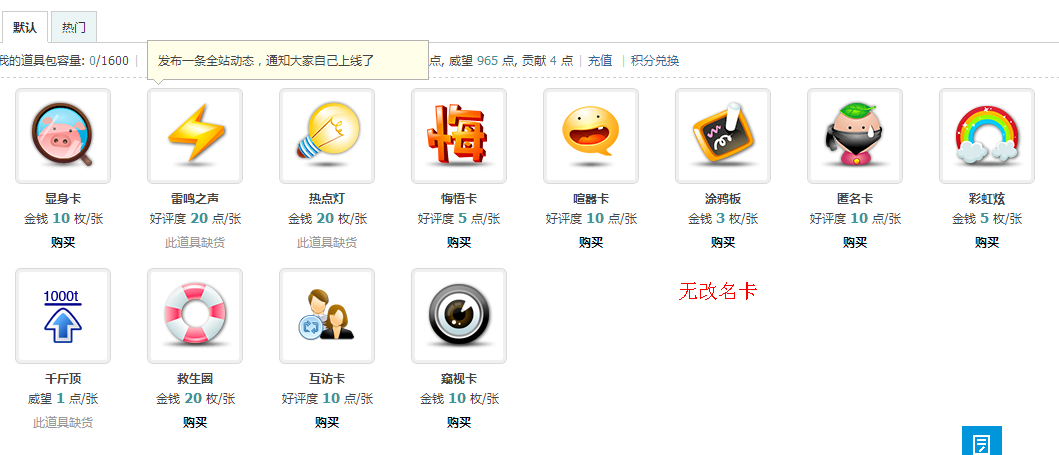Switch to the 热门 tab

[x=73, y=27]
